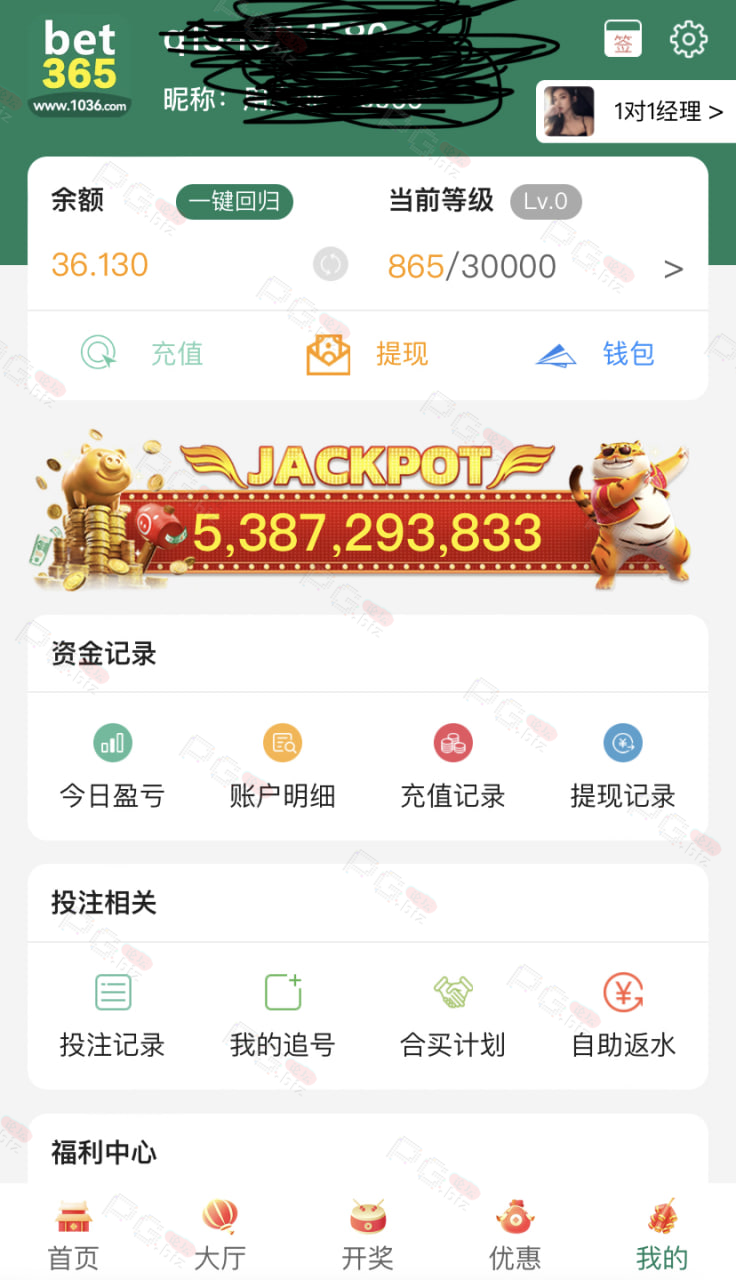Viewport: 736px width, 1280px height.
Task: Open the settings gear icon
Action: point(688,39)
